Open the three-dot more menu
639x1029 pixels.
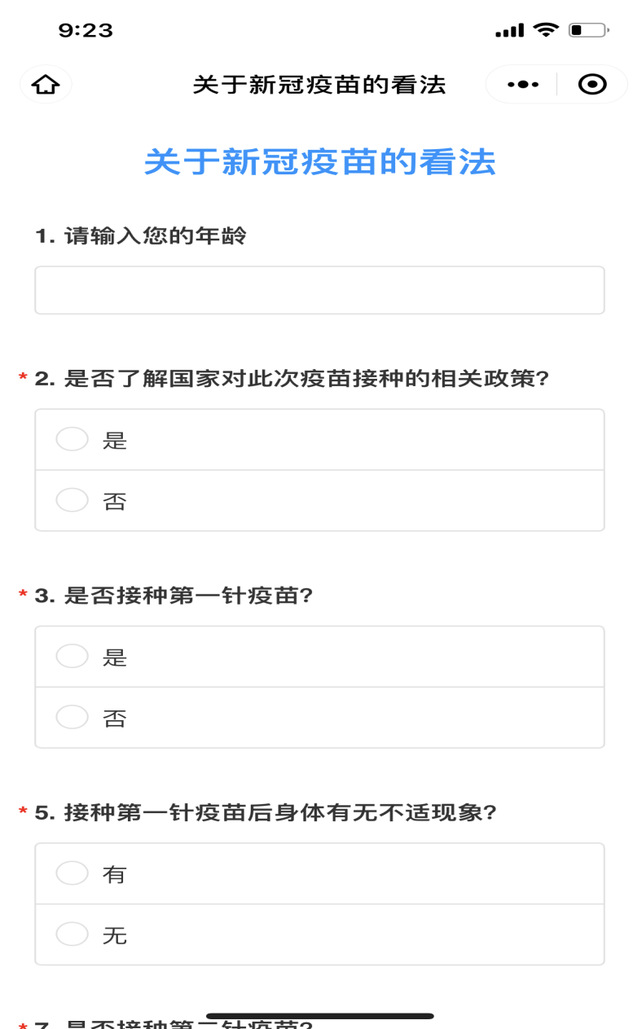523,85
